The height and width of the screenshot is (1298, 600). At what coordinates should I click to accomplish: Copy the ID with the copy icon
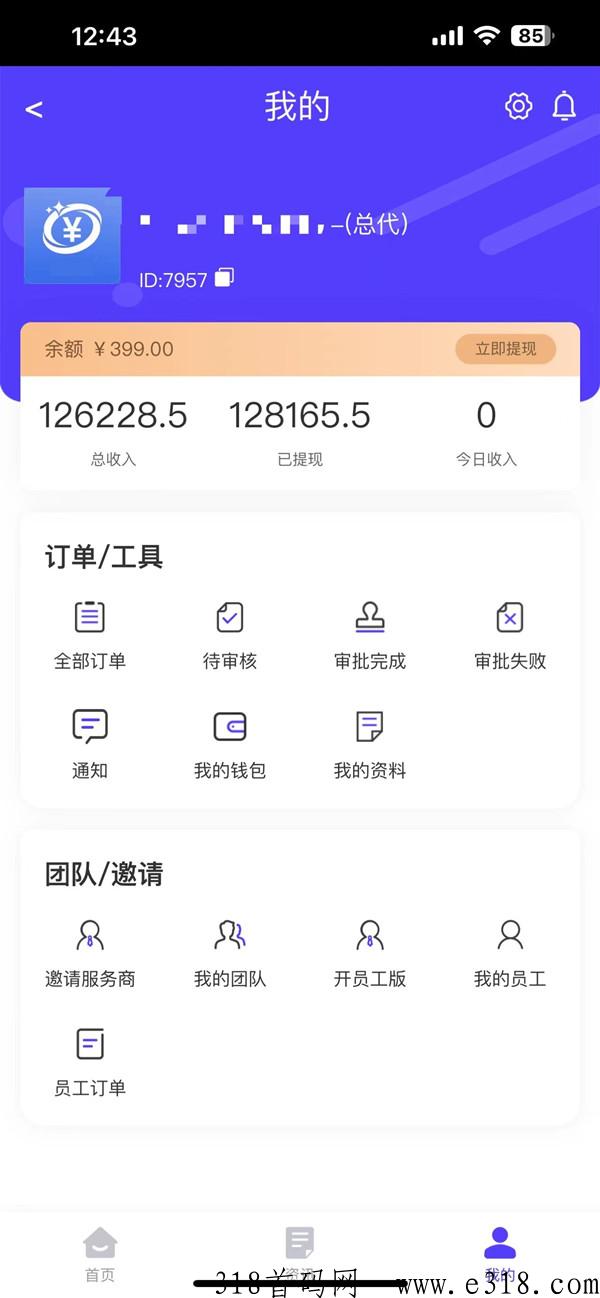point(225,277)
